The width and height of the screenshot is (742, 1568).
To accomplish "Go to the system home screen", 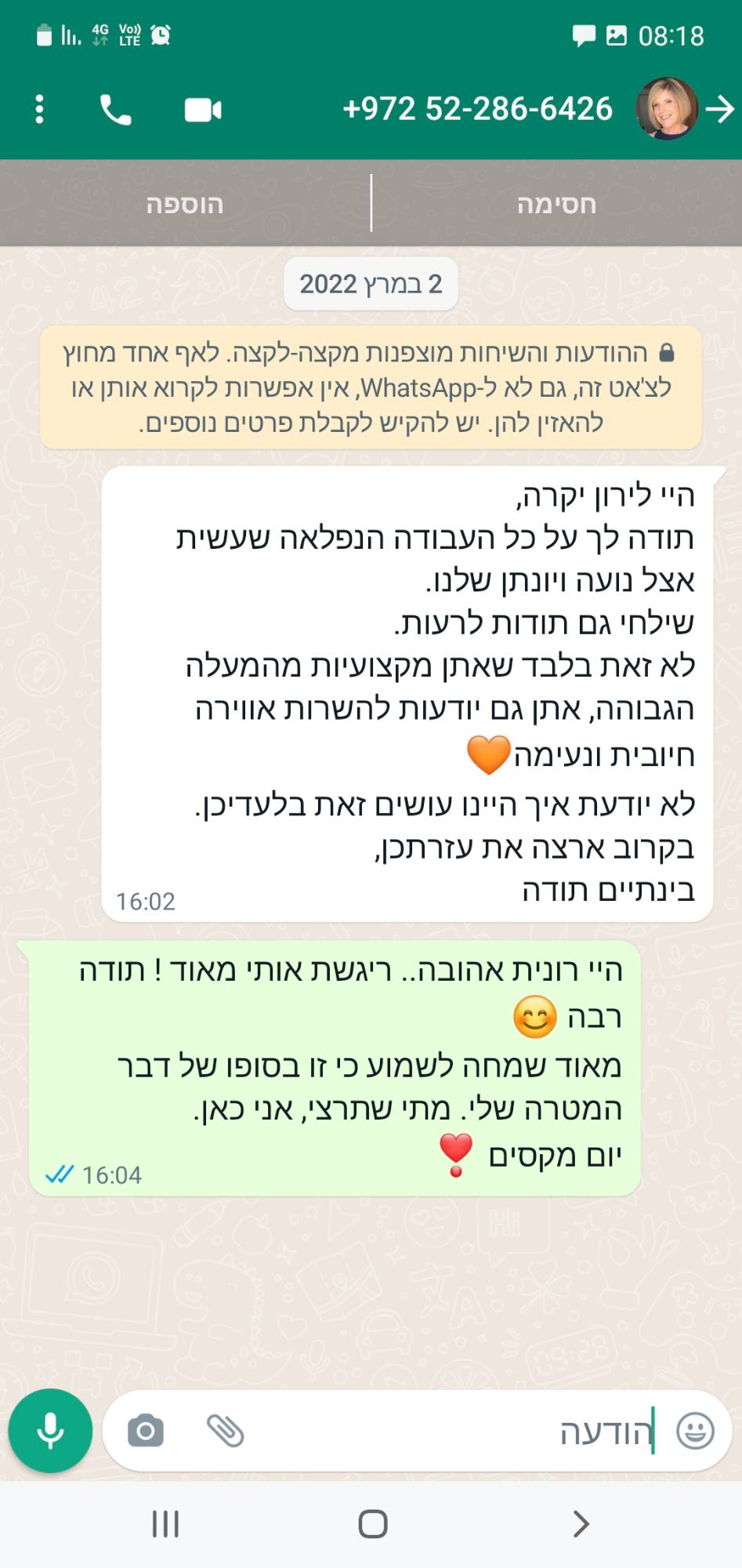I will pos(372,1524).
